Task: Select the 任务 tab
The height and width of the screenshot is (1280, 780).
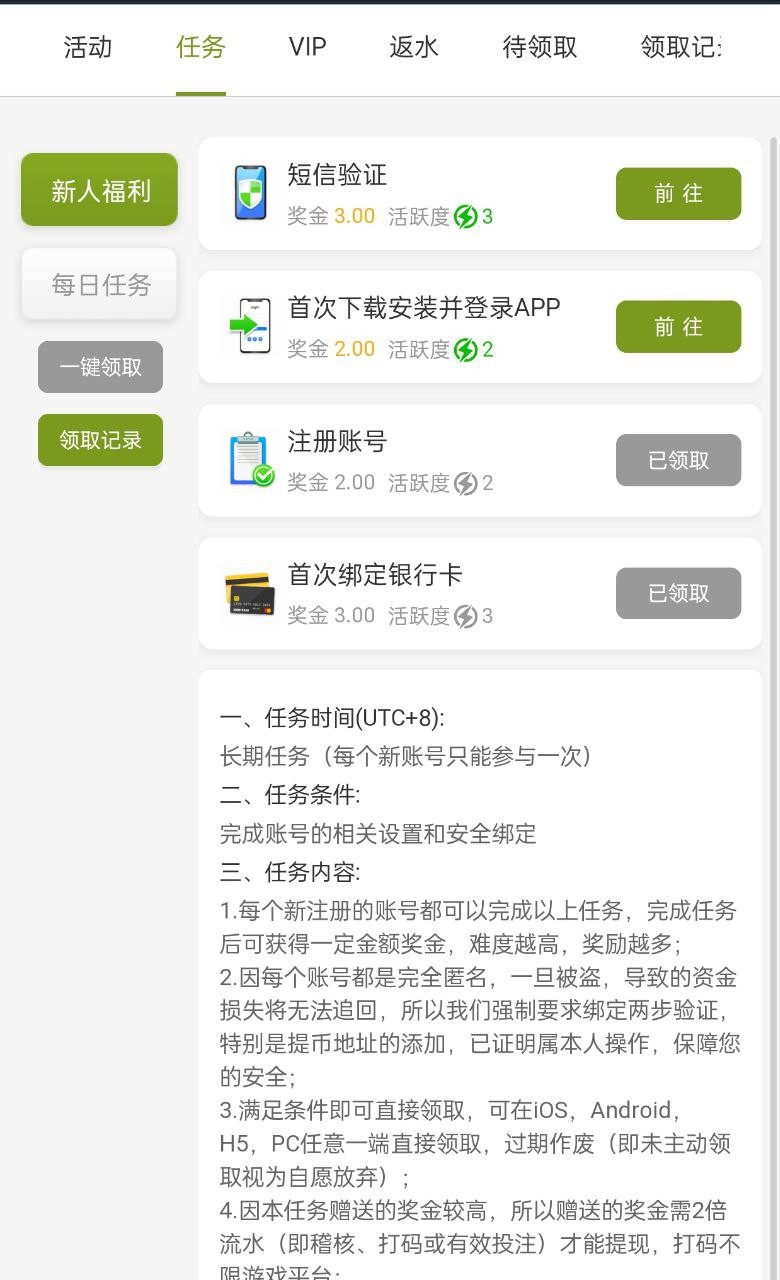Action: click(201, 47)
